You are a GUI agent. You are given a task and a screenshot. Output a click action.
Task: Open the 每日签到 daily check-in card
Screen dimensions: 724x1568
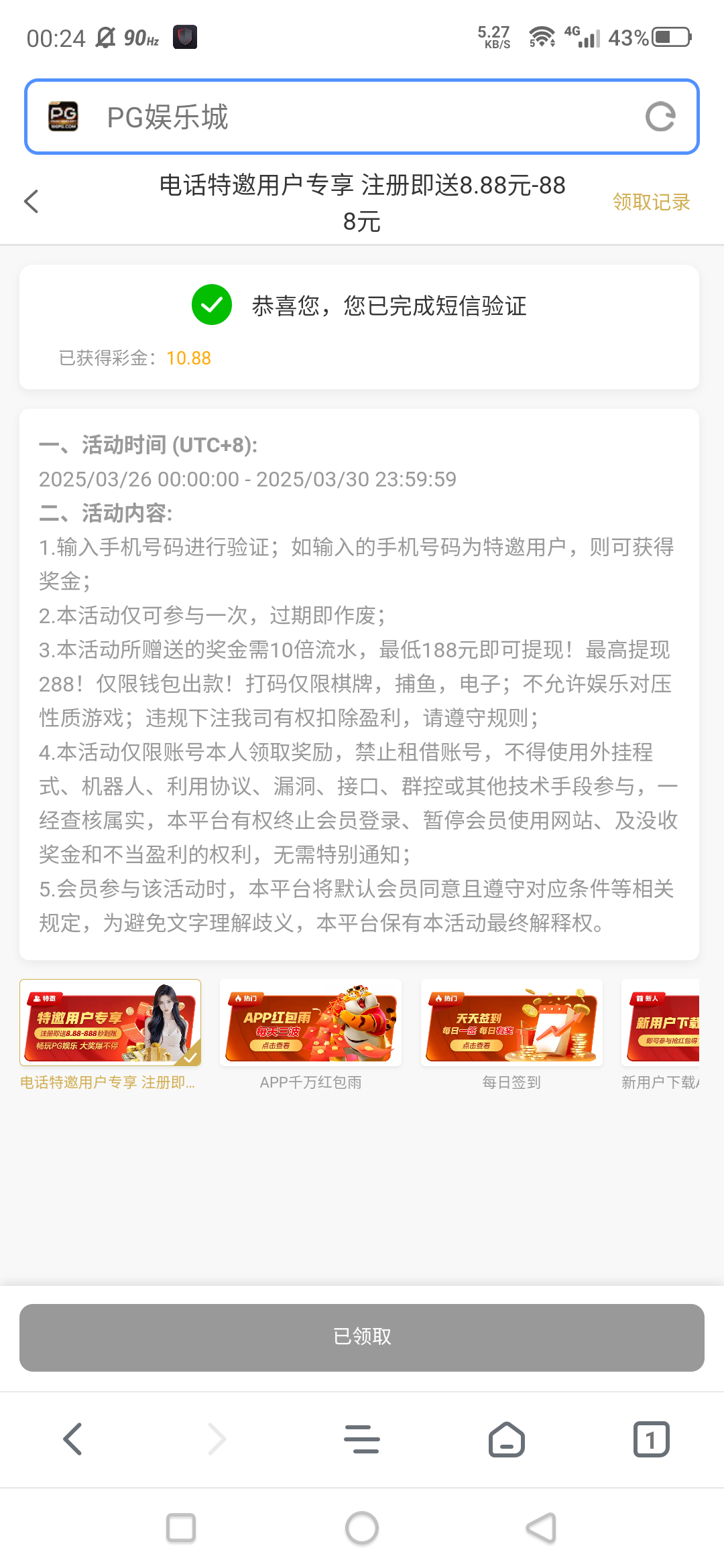[511, 1023]
